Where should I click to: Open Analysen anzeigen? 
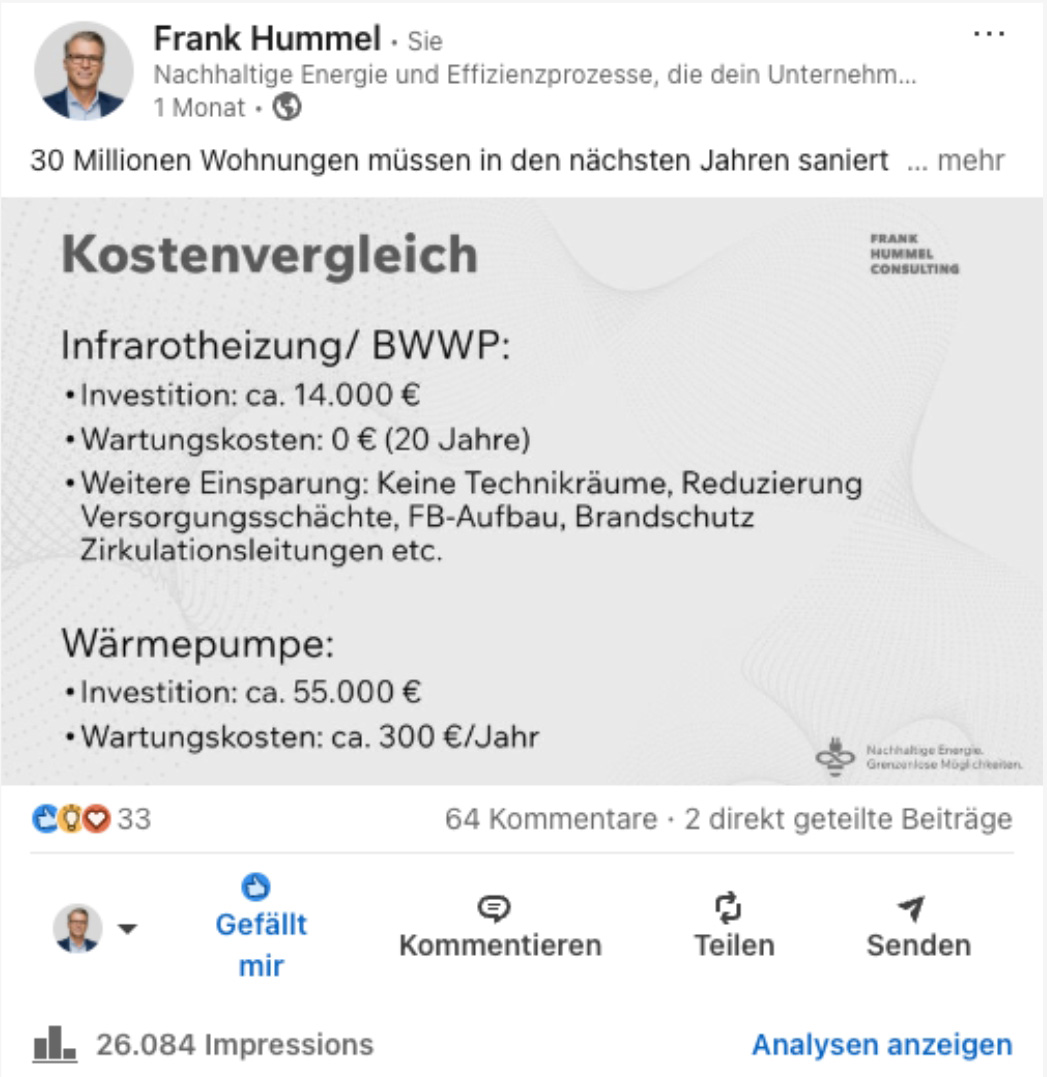pos(881,1045)
